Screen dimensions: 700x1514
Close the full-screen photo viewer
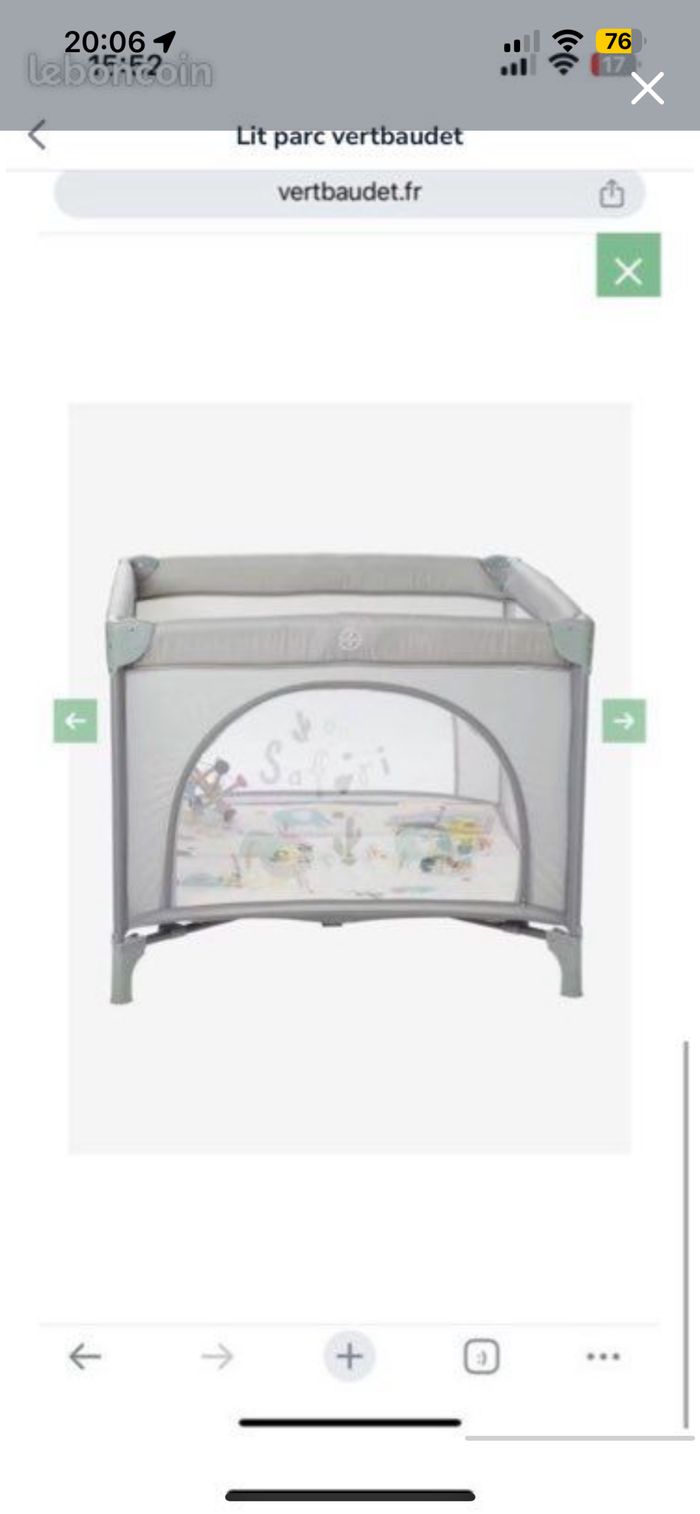tap(647, 89)
